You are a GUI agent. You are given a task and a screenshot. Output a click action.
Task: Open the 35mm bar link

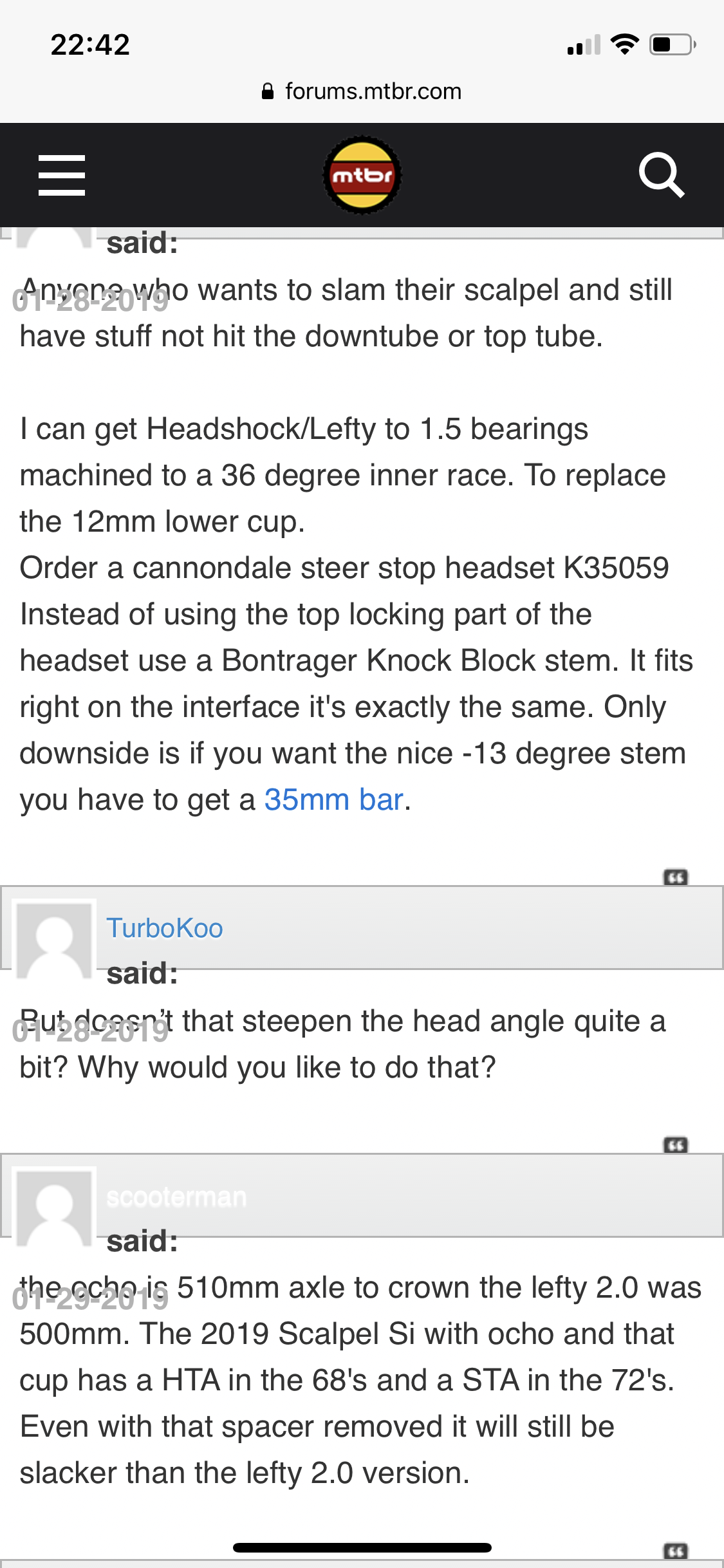click(333, 800)
